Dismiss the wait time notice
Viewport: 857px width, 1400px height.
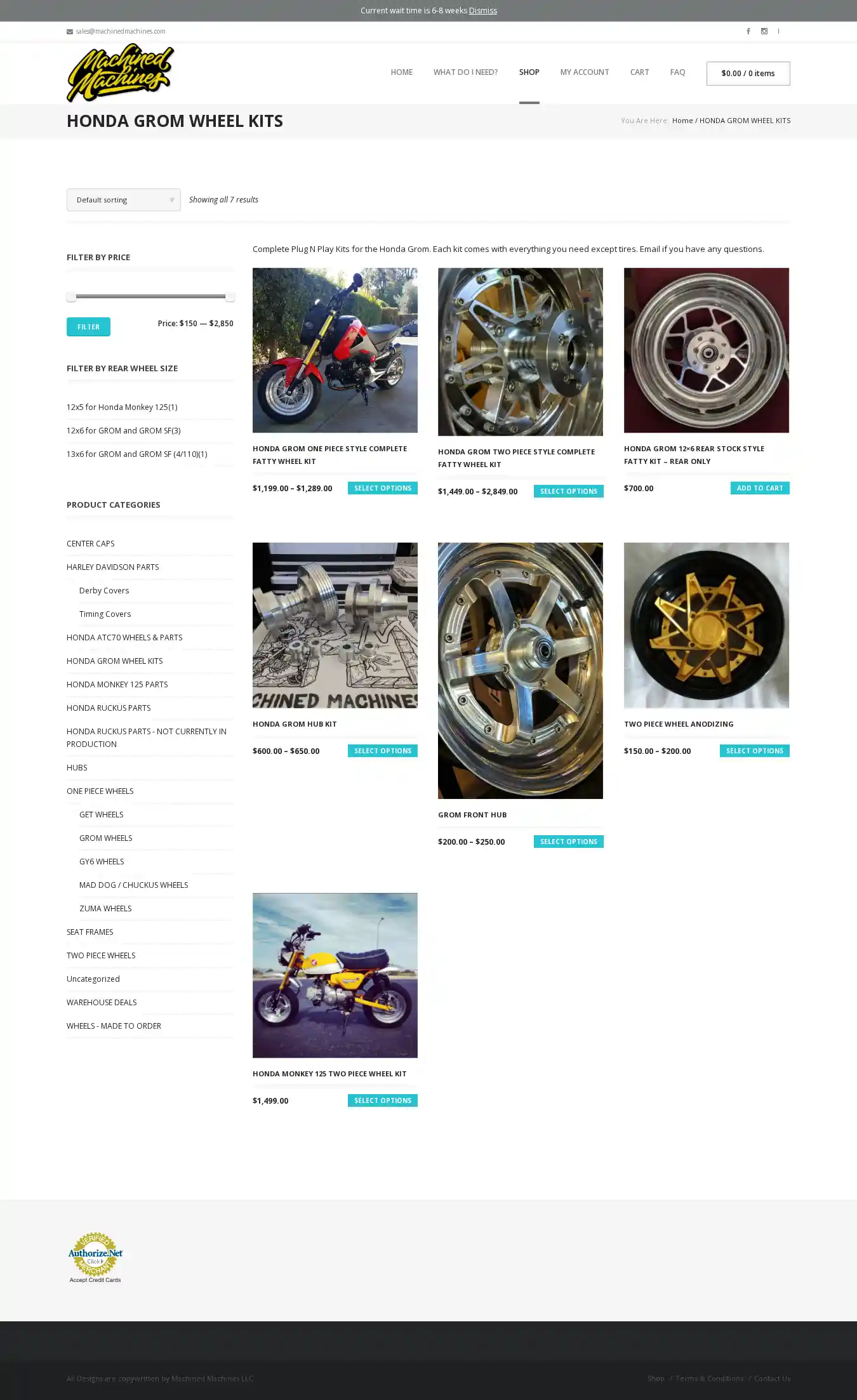pyautogui.click(x=482, y=11)
